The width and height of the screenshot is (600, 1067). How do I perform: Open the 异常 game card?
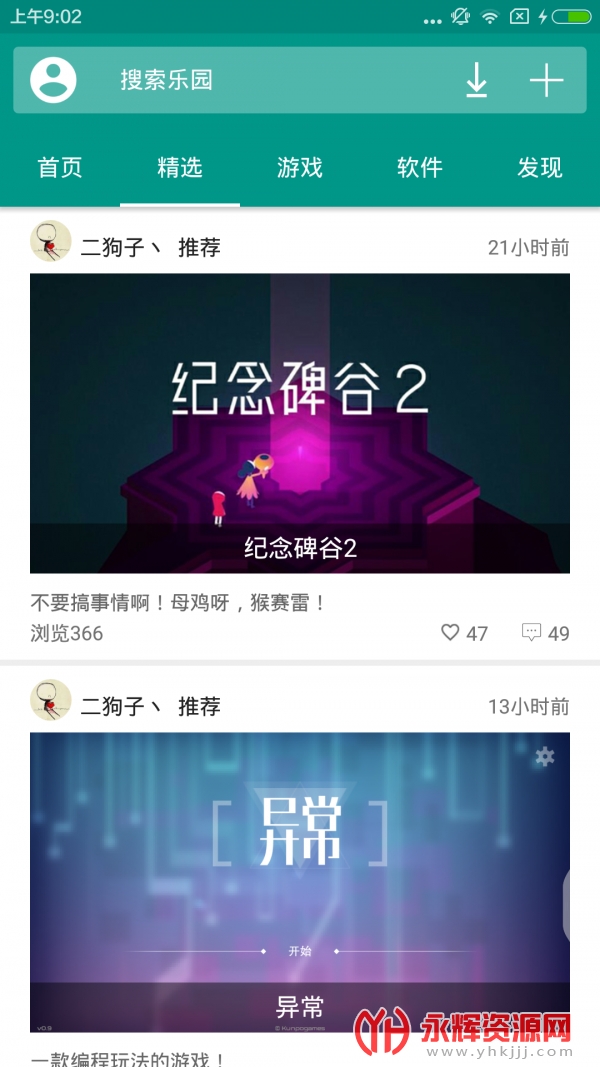point(300,882)
